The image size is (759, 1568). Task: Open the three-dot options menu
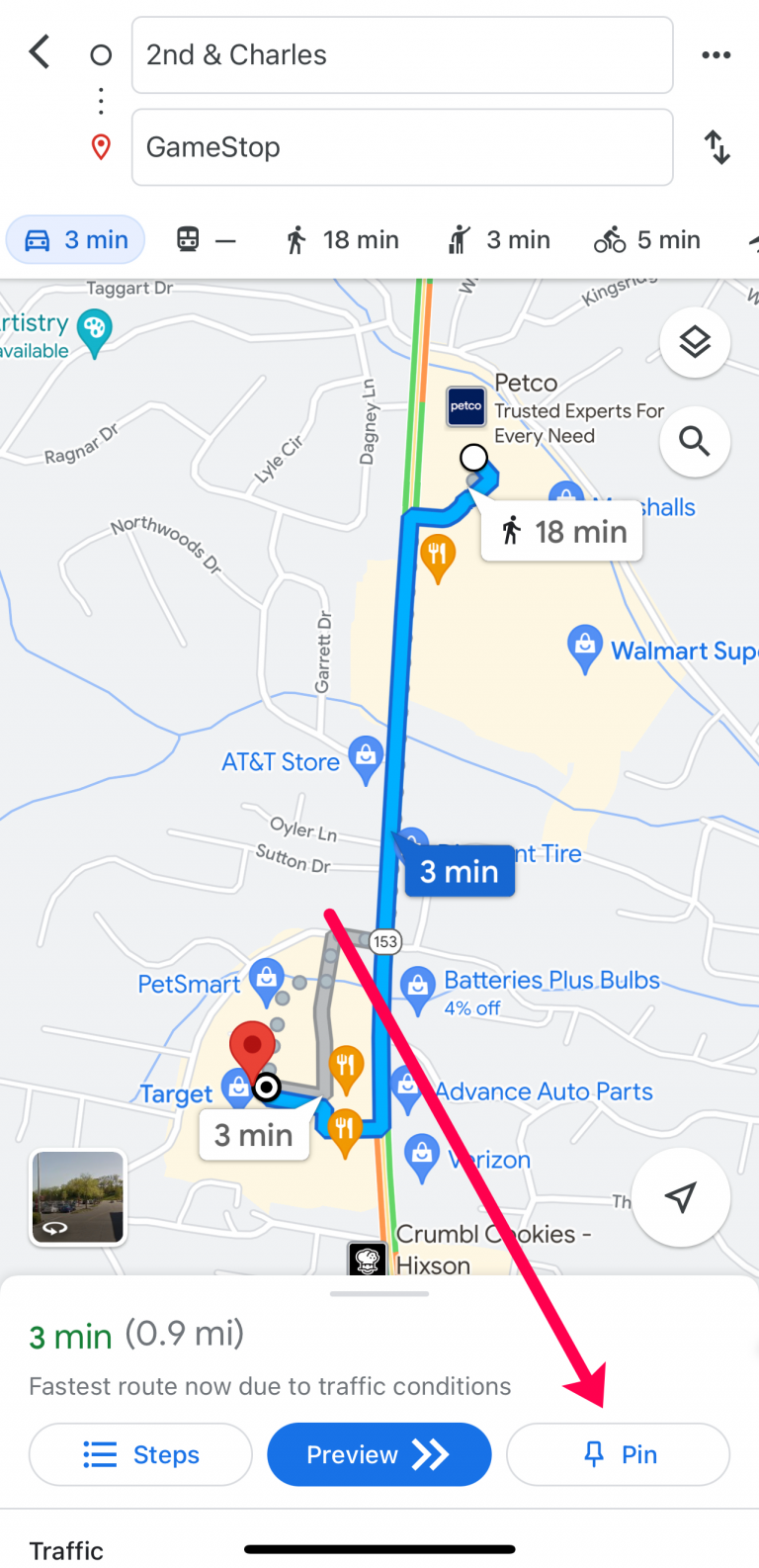(x=716, y=54)
